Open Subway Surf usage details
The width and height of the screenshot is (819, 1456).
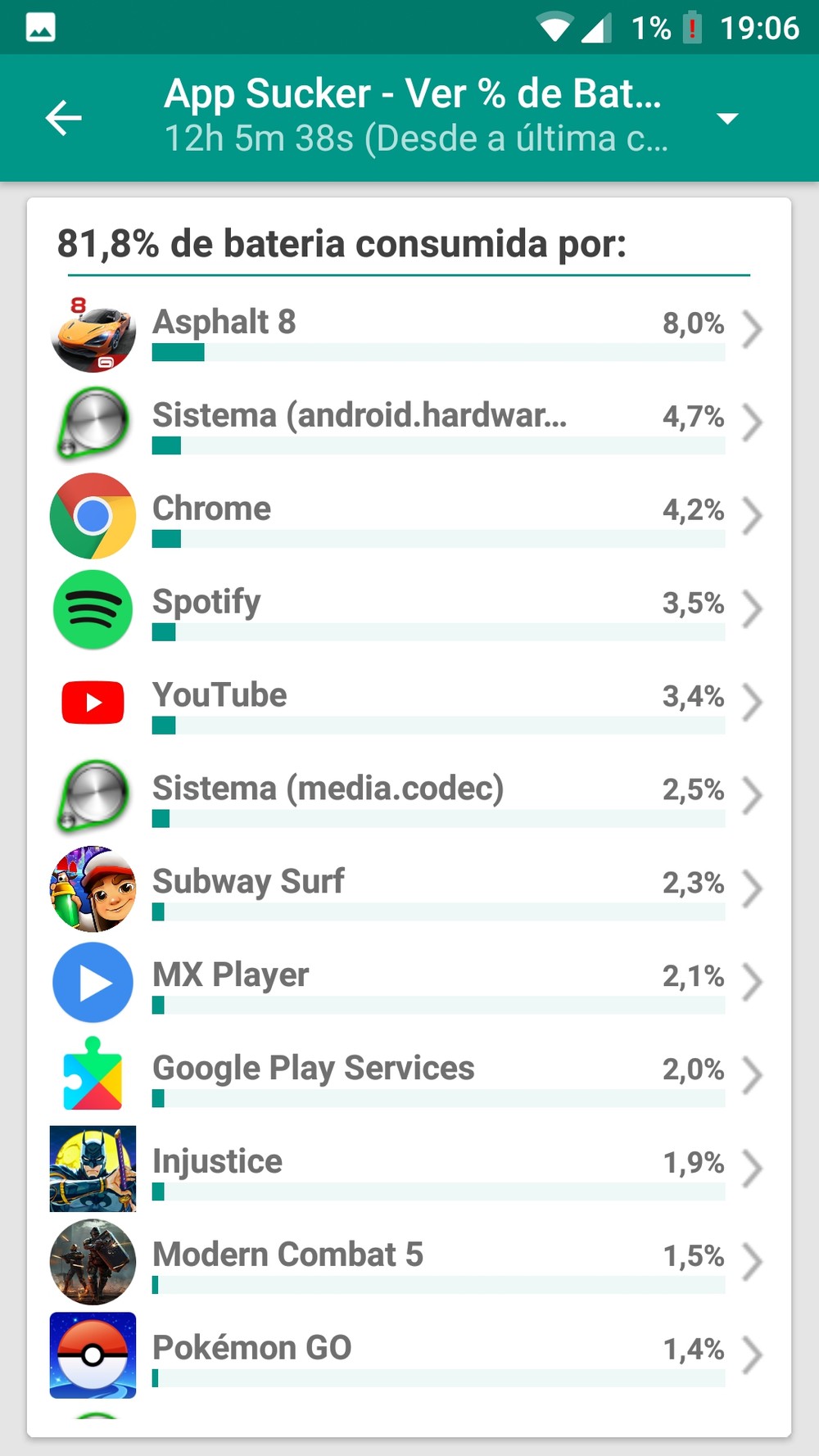tap(409, 892)
